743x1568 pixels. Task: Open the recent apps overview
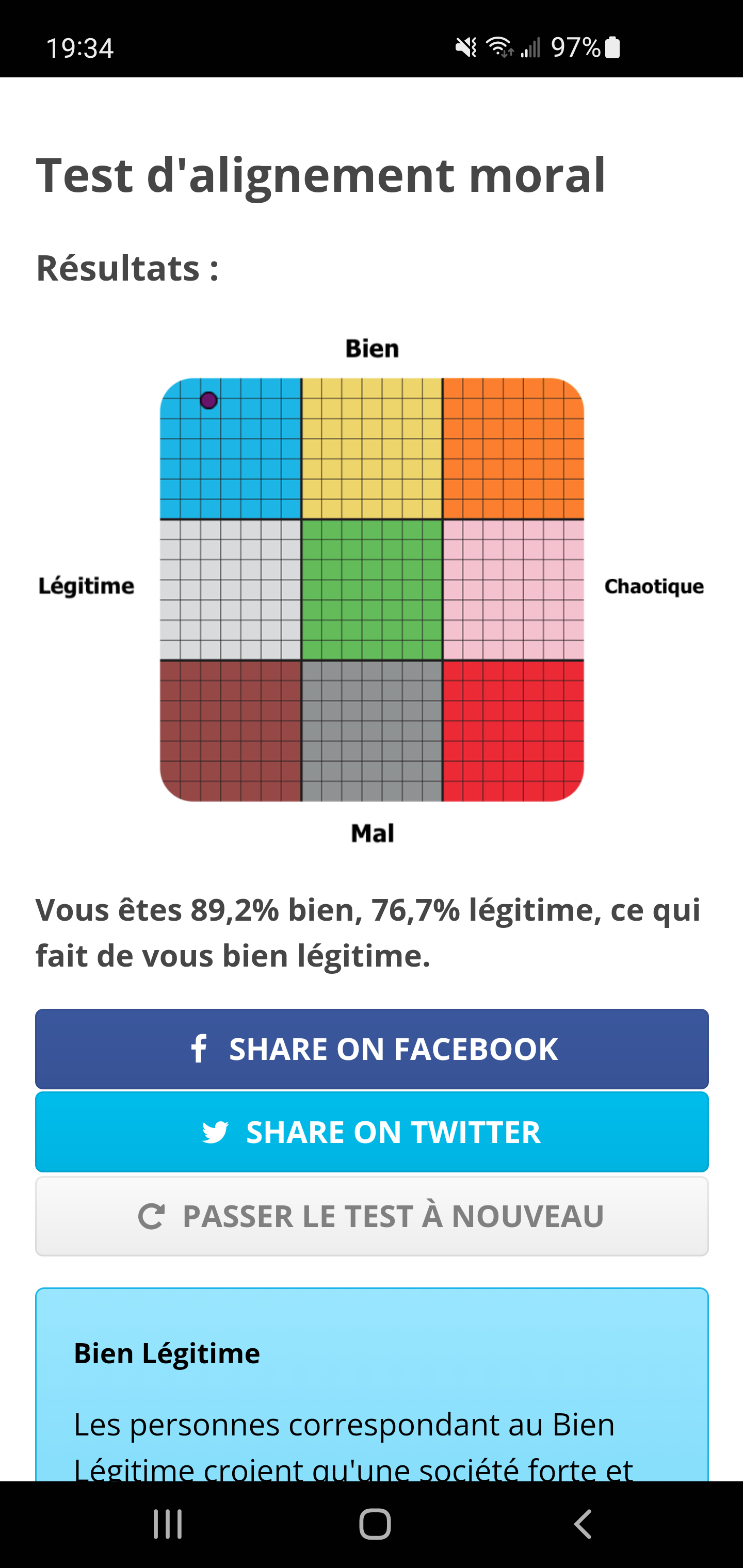pyautogui.click(x=168, y=1524)
